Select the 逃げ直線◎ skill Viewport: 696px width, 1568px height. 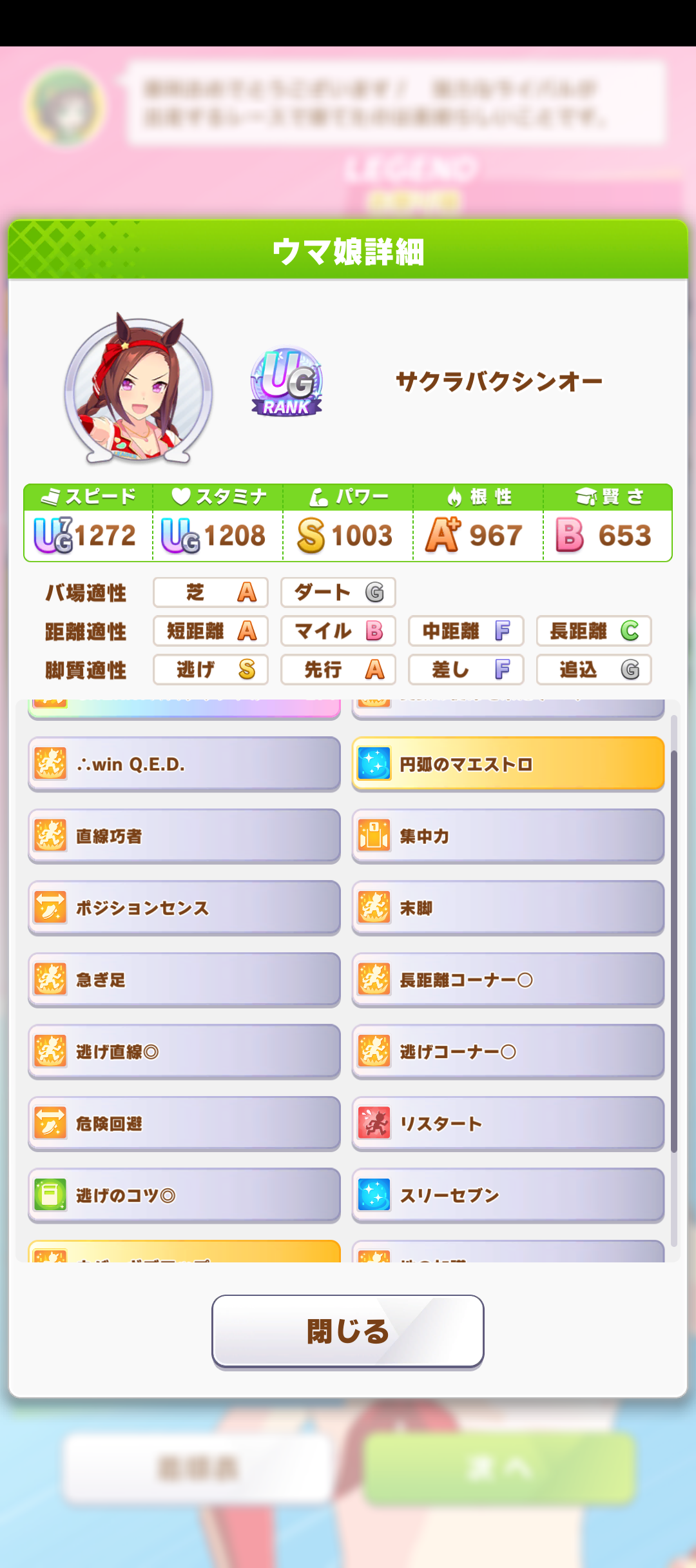pyautogui.click(x=184, y=1052)
